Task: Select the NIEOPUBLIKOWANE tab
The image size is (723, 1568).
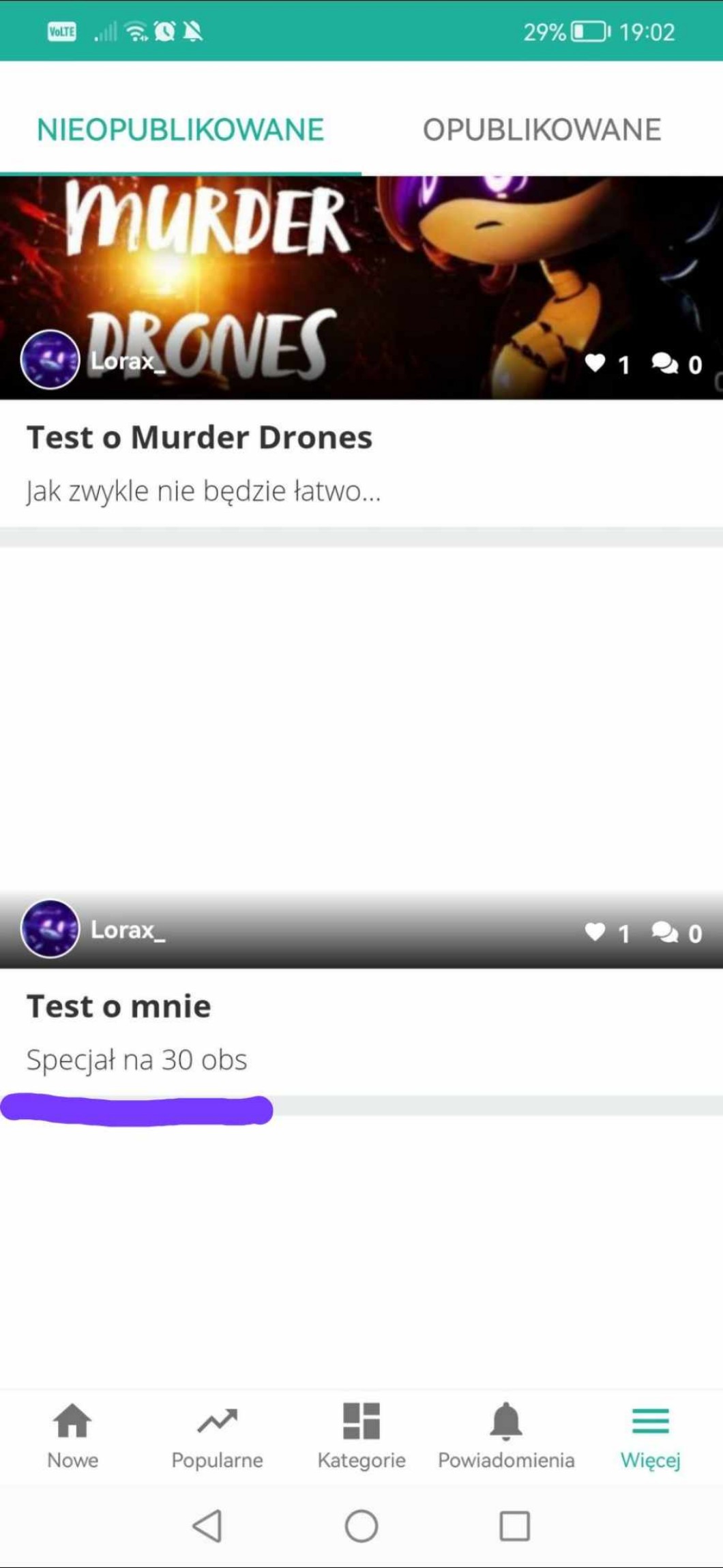Action: [180, 130]
